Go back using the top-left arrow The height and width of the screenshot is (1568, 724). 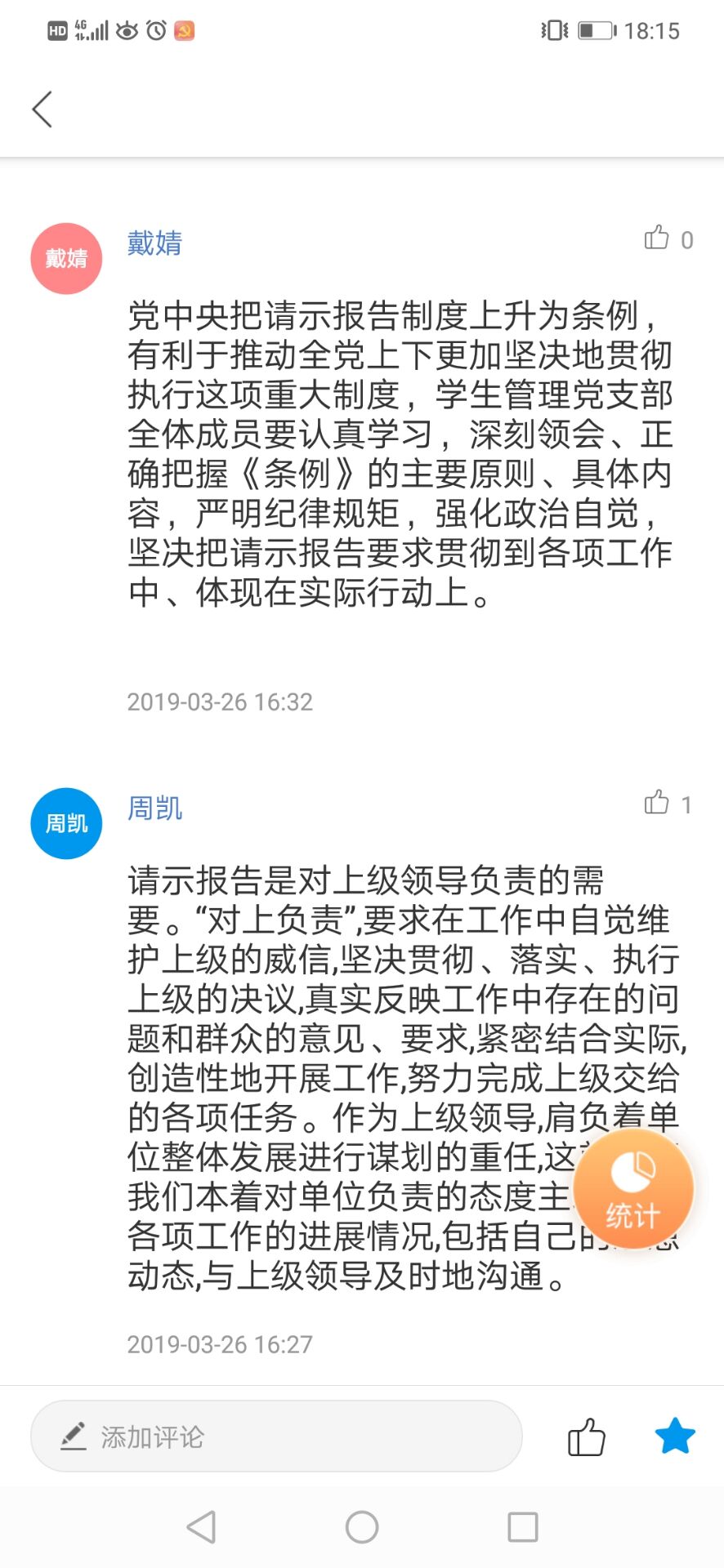coord(42,109)
